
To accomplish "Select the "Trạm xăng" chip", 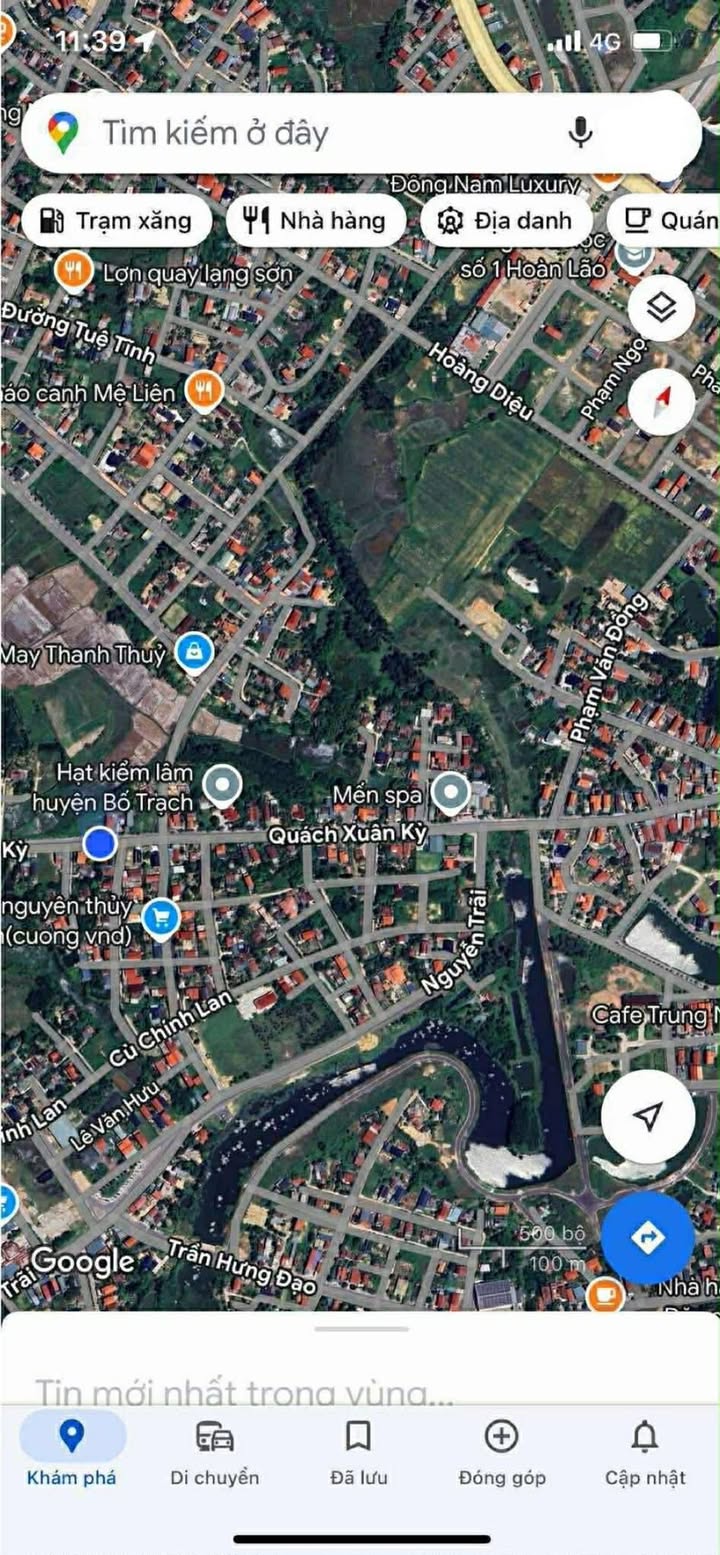I will [116, 221].
